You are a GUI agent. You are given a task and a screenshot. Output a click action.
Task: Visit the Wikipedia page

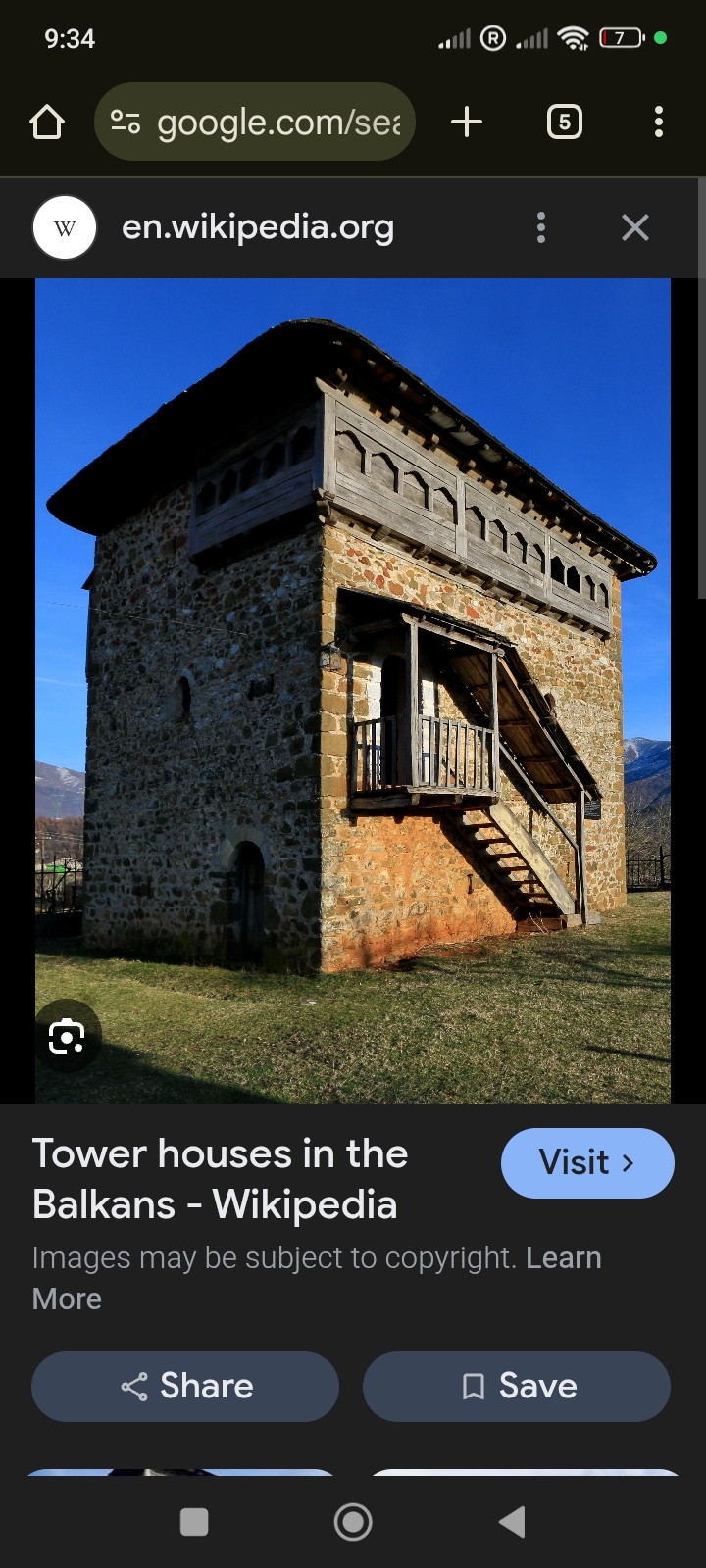tap(586, 1162)
